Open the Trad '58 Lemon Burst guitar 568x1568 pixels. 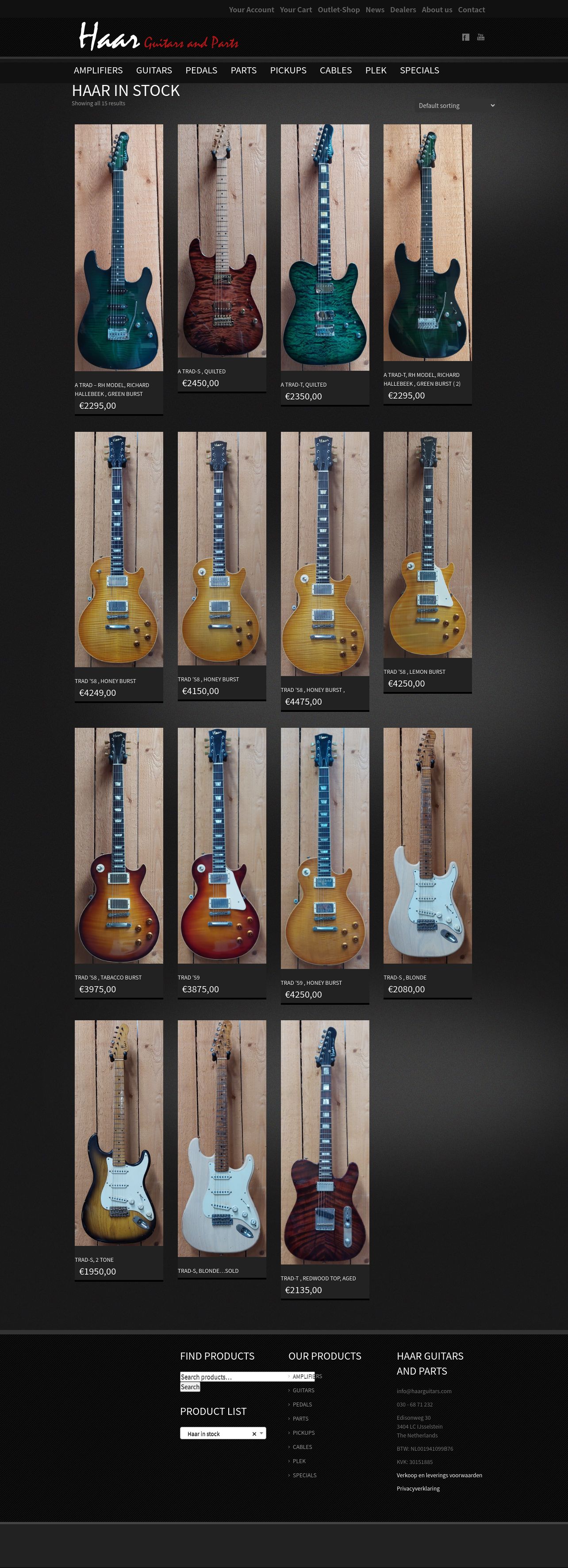427,545
